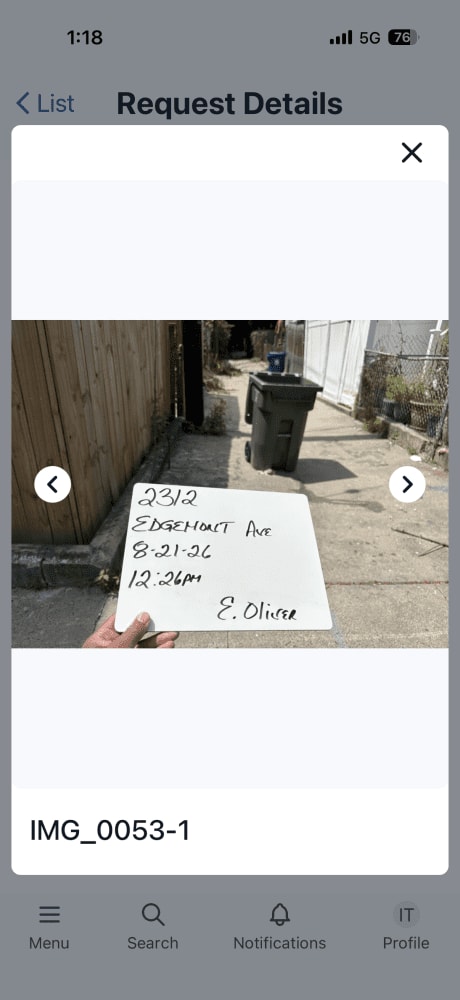
Task: Open the Menu tab
Action: click(49, 927)
